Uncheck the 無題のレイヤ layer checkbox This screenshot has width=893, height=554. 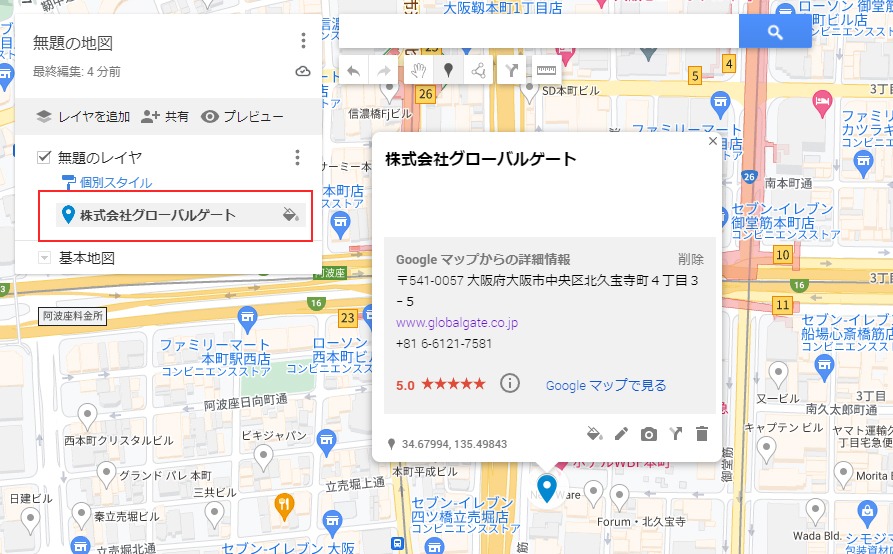[44, 157]
